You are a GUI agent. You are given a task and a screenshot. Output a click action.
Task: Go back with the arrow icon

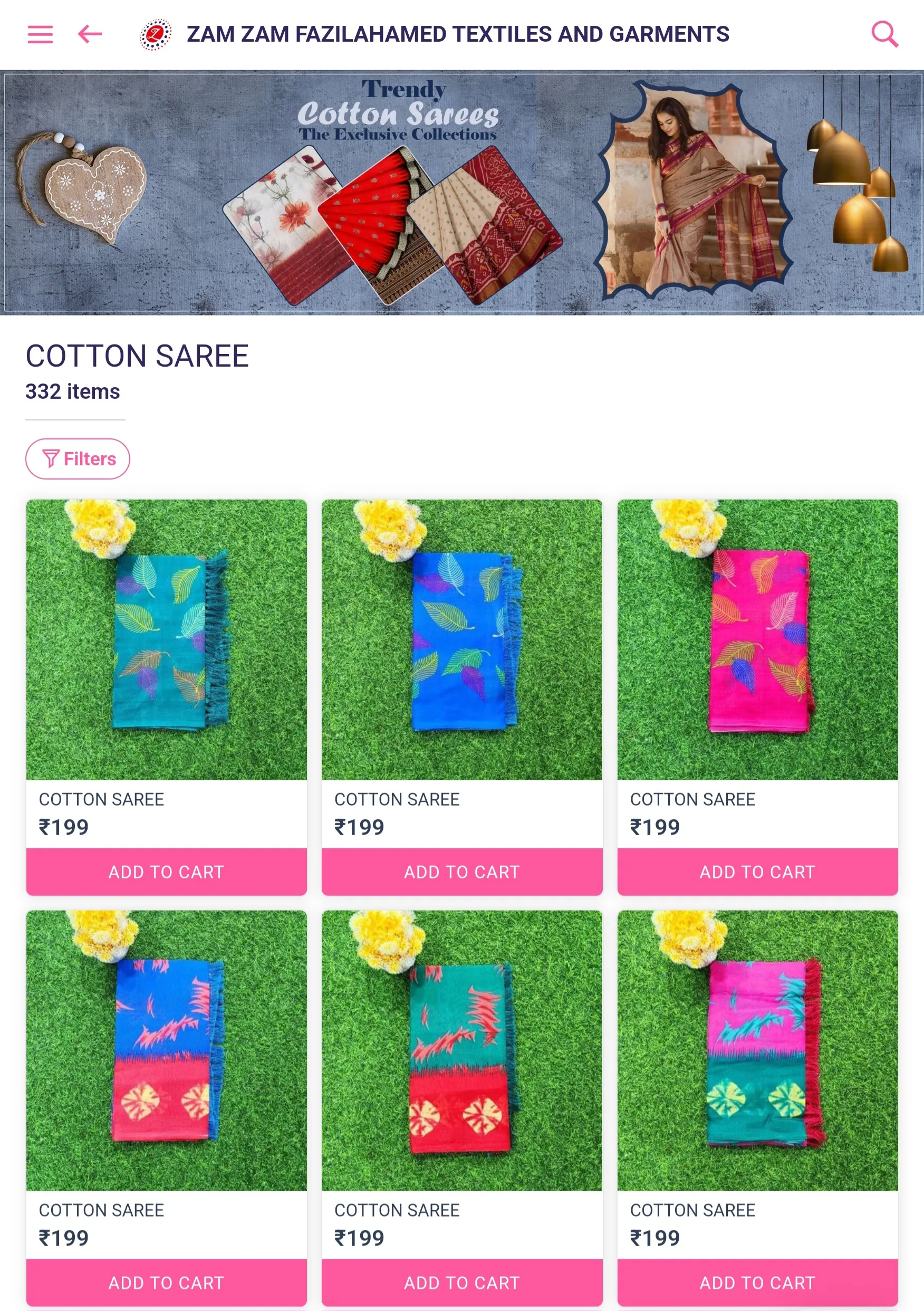[x=90, y=34]
